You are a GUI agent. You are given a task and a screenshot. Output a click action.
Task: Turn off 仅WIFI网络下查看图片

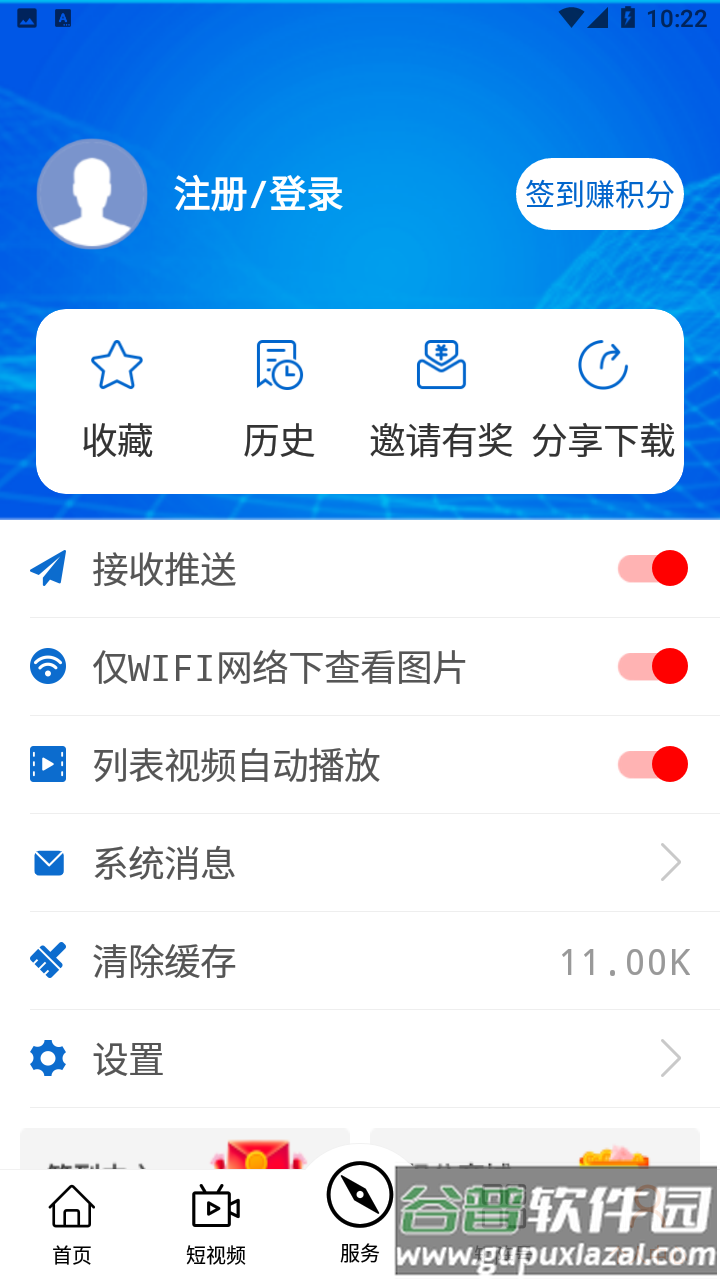pyautogui.click(x=652, y=666)
